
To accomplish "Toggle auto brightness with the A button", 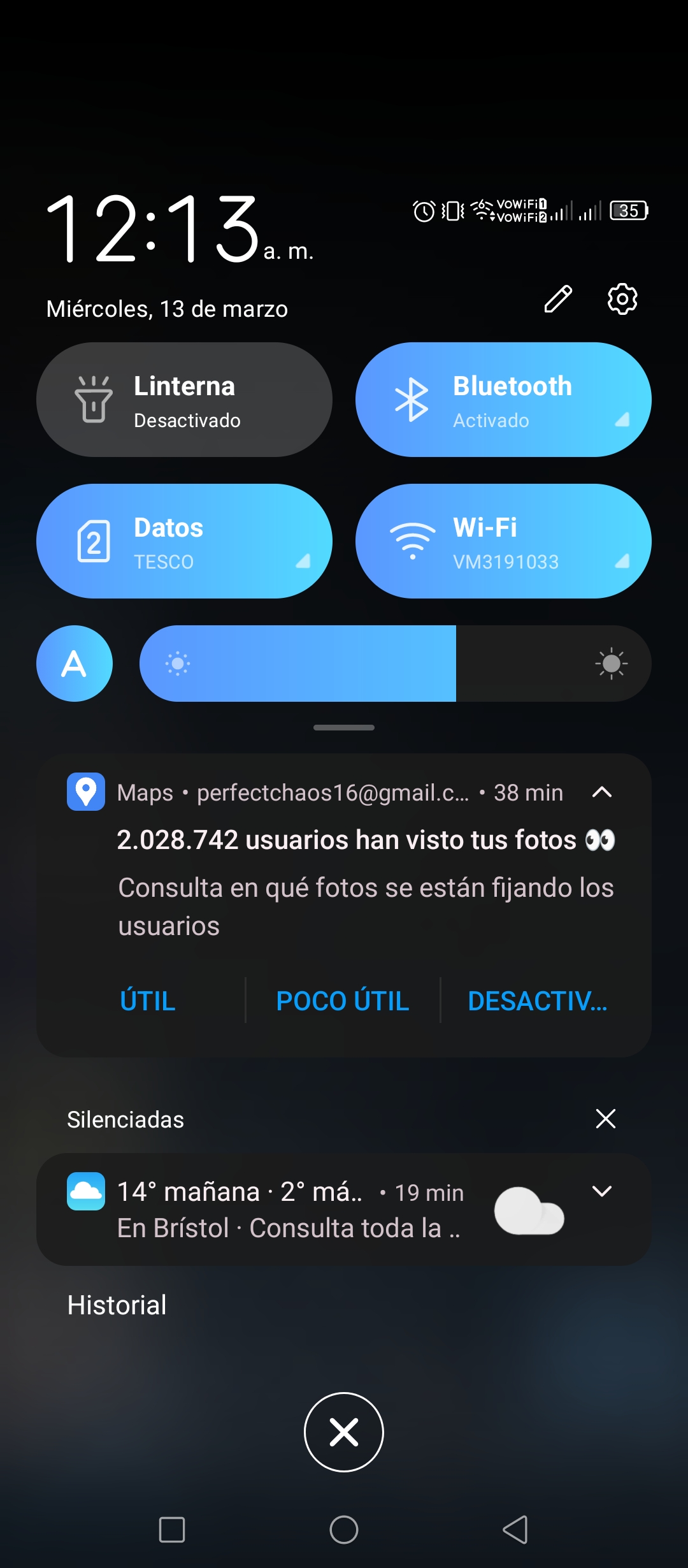I will tap(75, 664).
